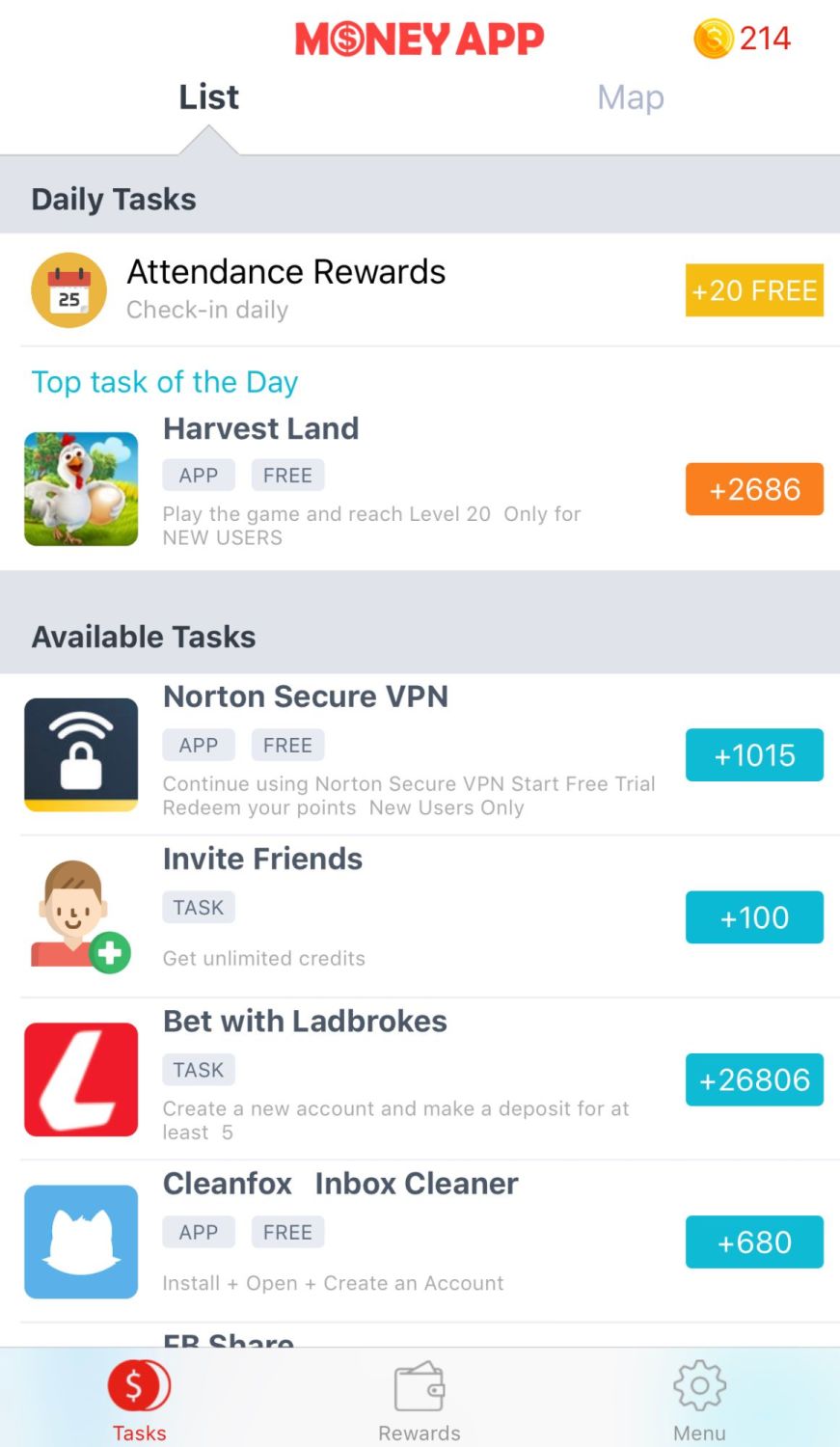Switch to the List tab

(207, 96)
